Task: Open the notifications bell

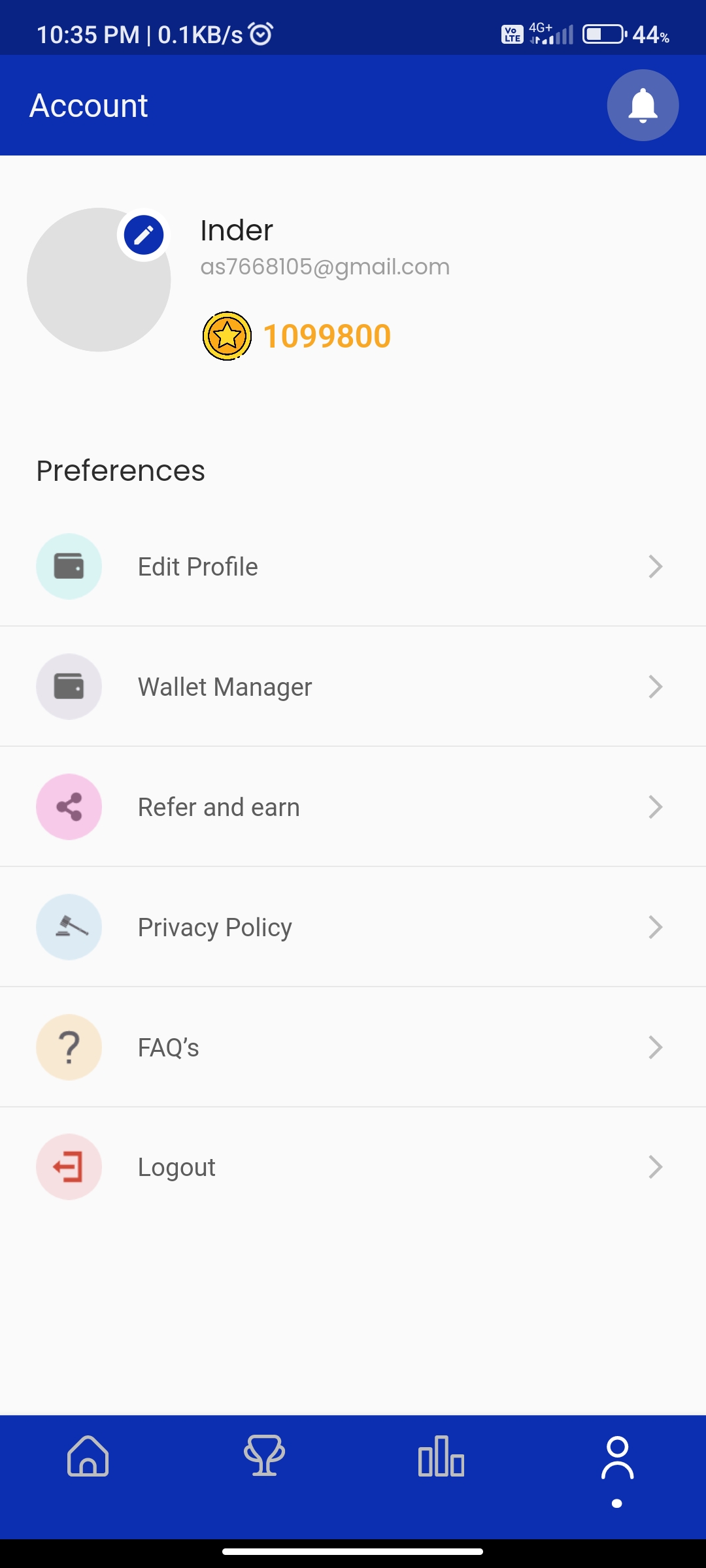Action: tap(643, 105)
